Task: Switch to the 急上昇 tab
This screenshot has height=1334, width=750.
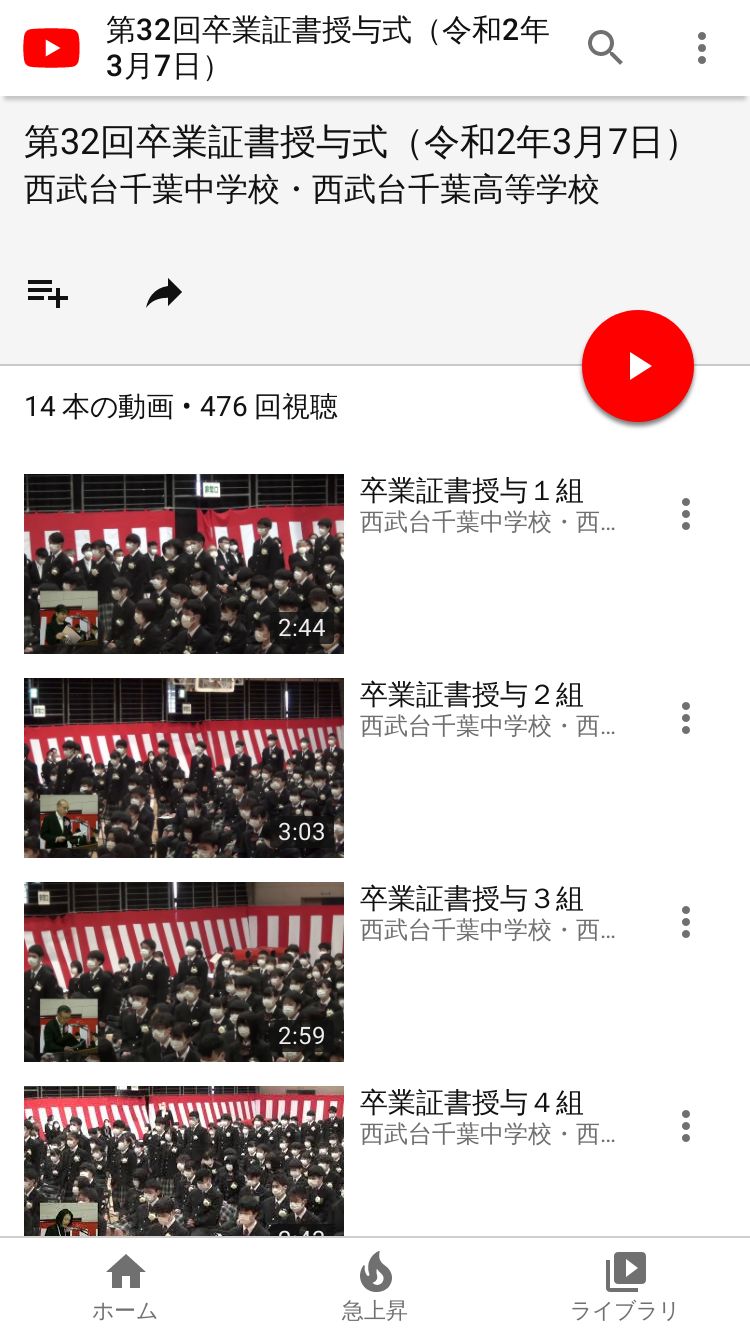Action: (x=375, y=1287)
